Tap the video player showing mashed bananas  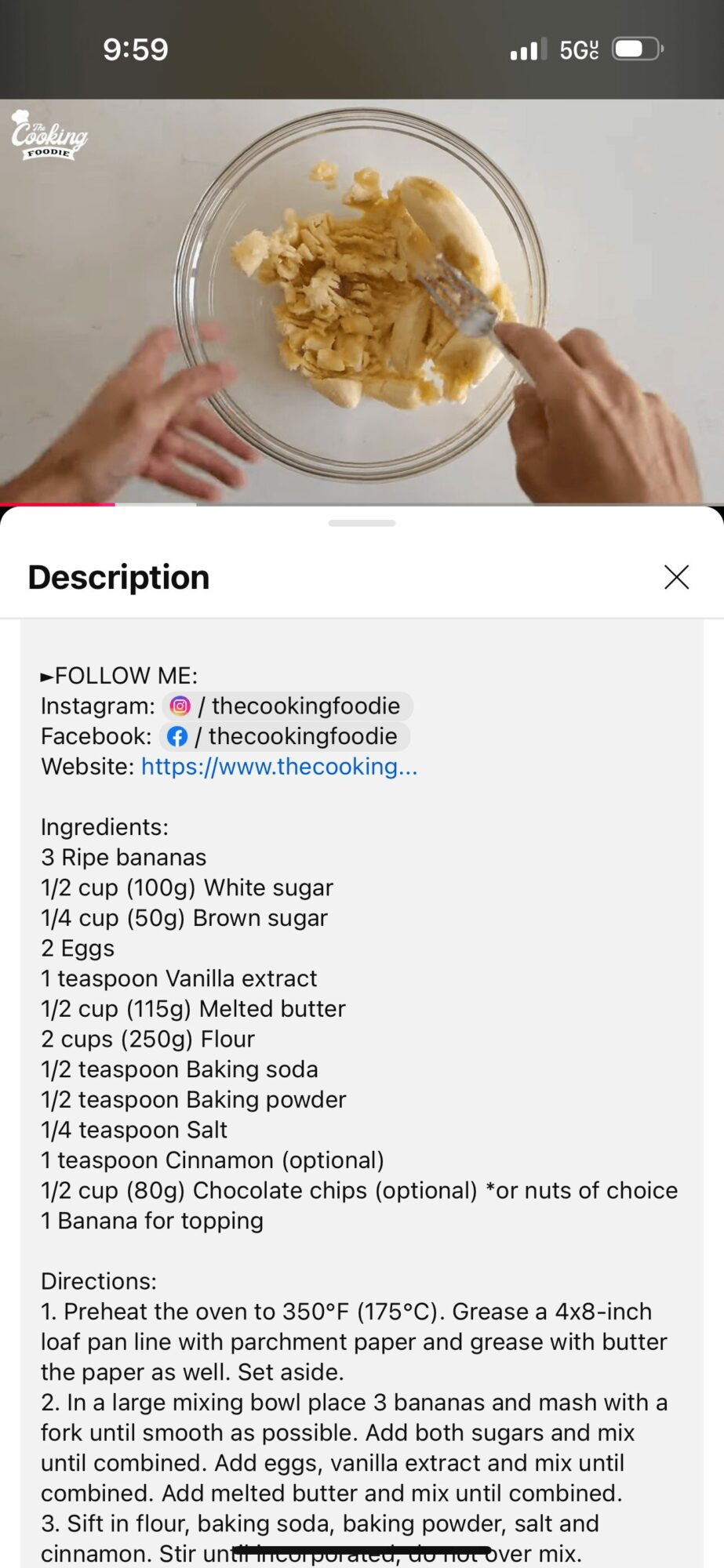click(x=361, y=302)
